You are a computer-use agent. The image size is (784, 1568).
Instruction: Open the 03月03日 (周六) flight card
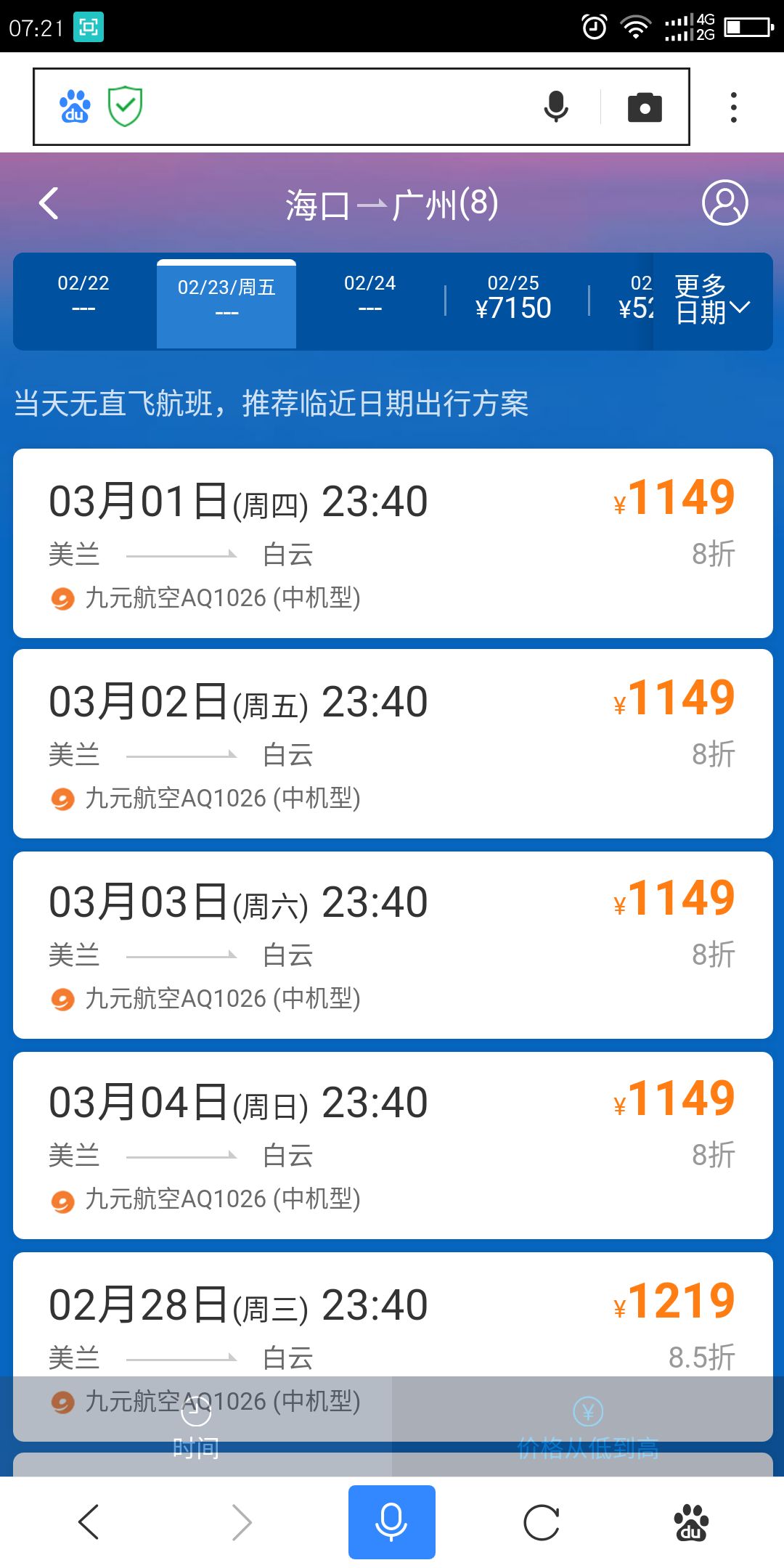392,944
